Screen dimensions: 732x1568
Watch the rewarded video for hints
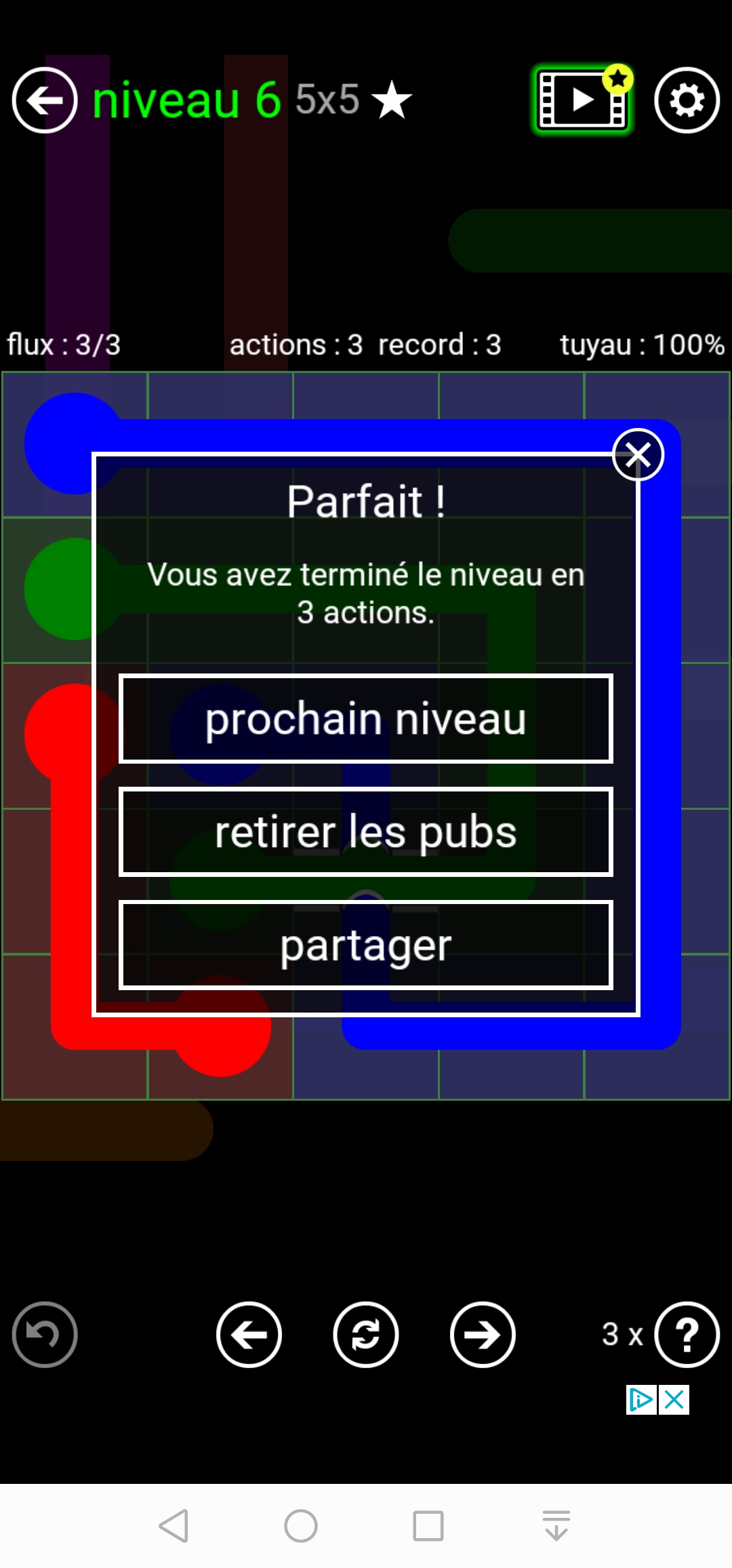[x=582, y=100]
